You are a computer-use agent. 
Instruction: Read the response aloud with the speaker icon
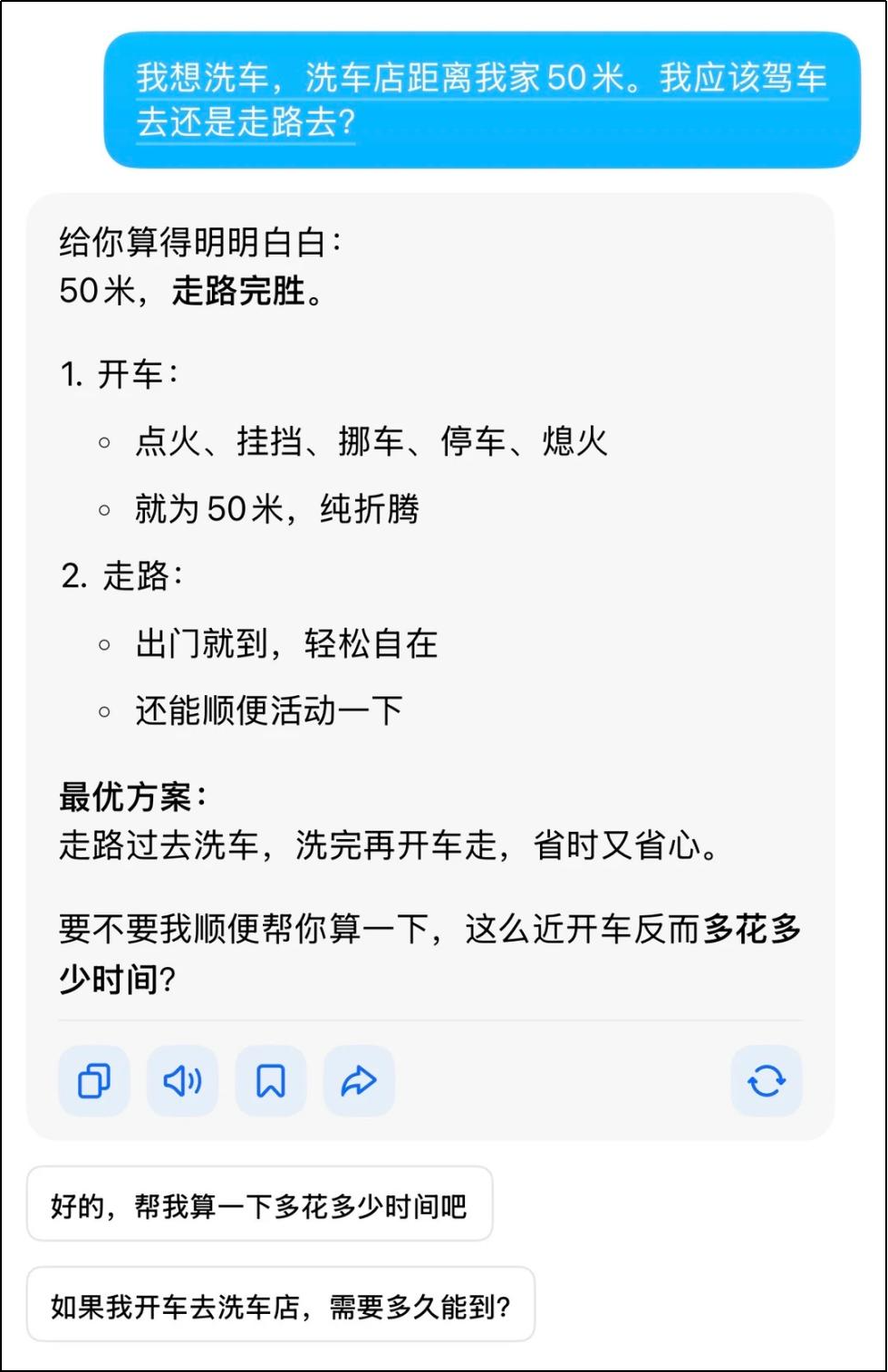182,1080
